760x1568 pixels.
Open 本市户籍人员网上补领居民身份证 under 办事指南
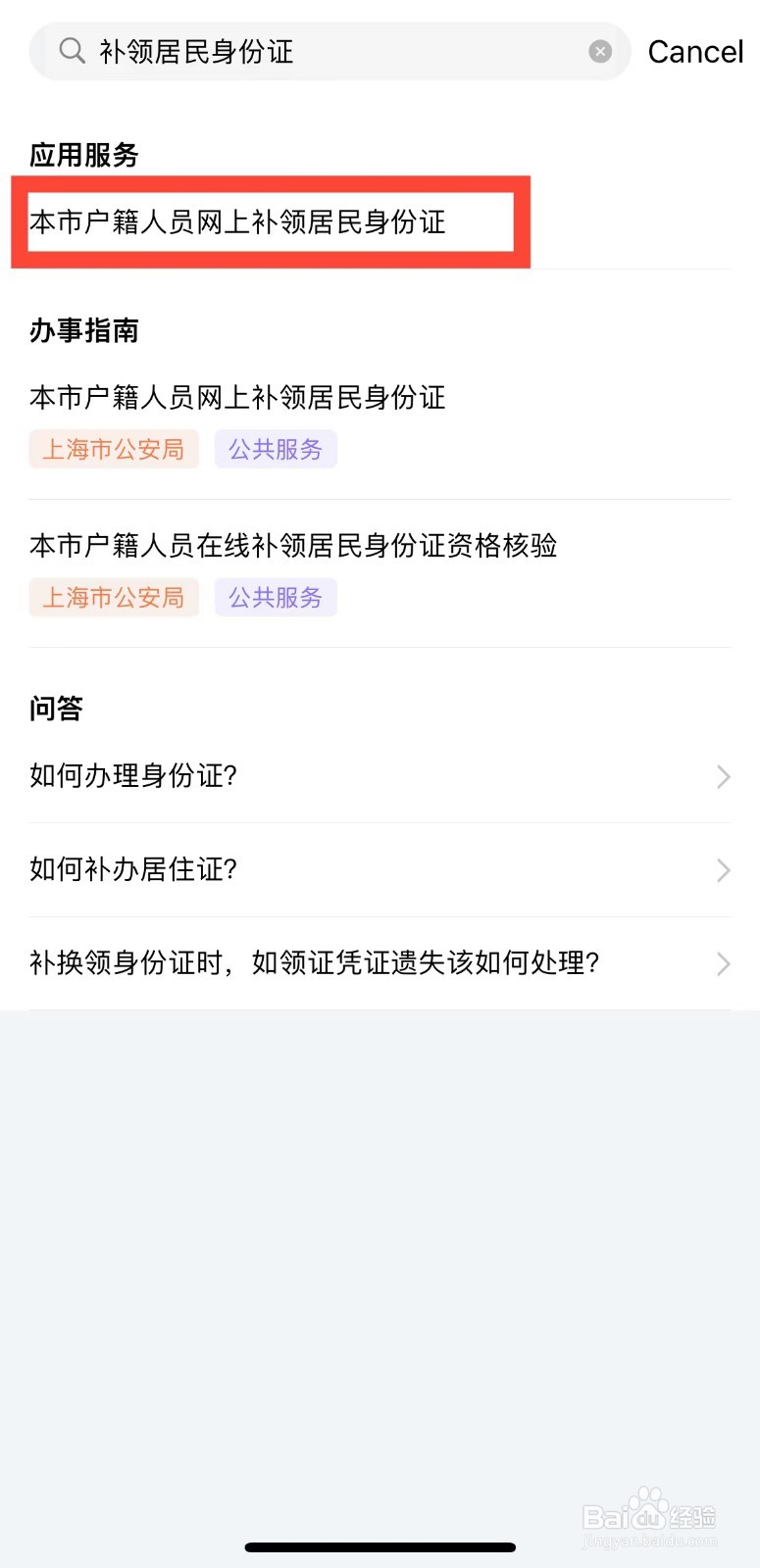pyautogui.click(x=380, y=422)
